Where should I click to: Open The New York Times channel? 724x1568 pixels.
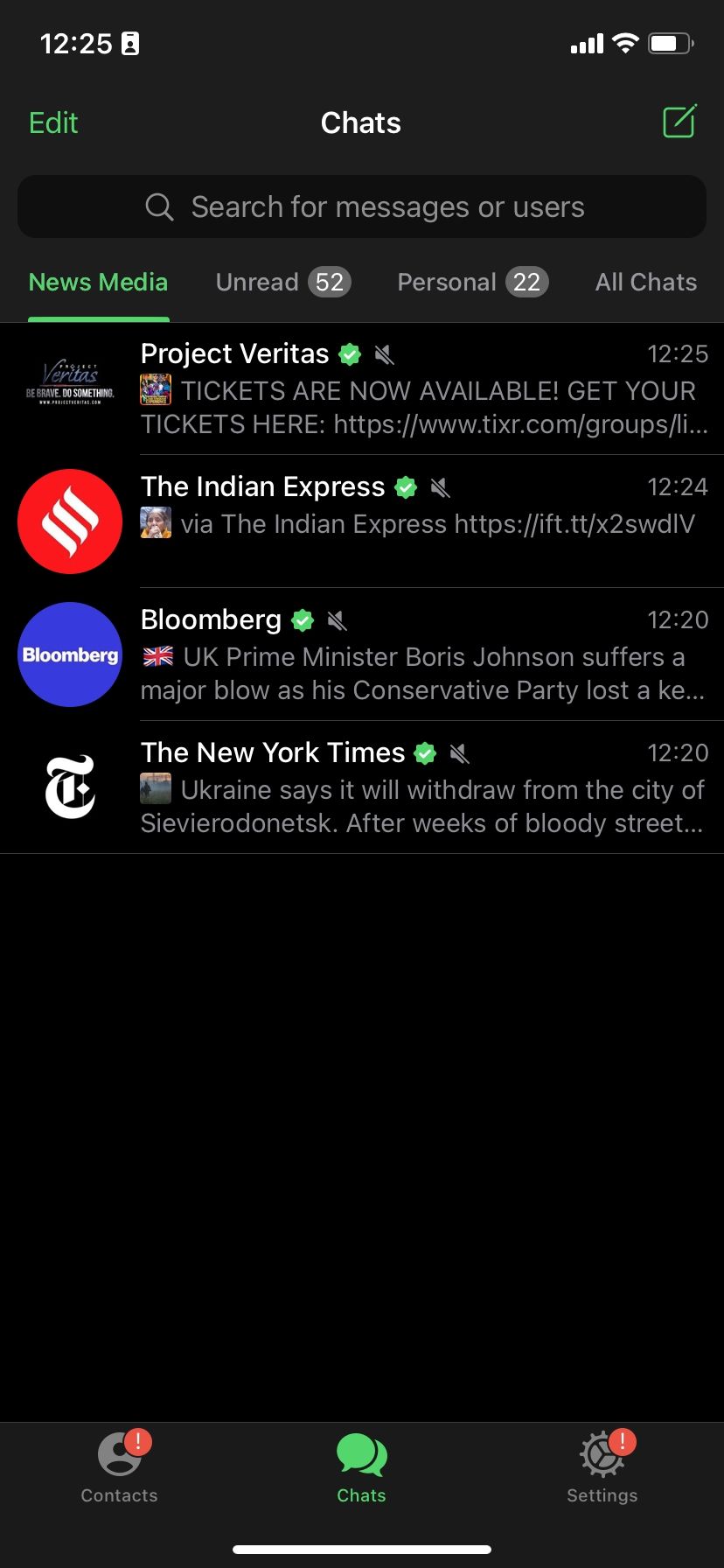pyautogui.click(x=362, y=787)
